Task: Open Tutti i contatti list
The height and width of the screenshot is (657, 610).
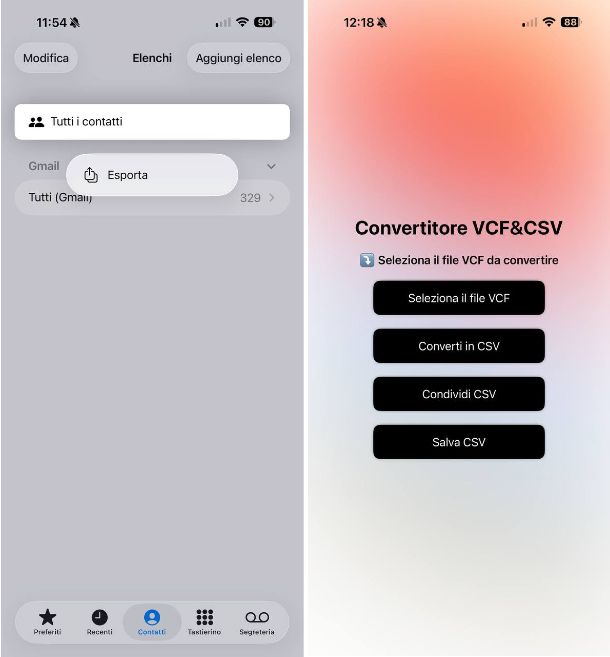Action: pos(152,122)
